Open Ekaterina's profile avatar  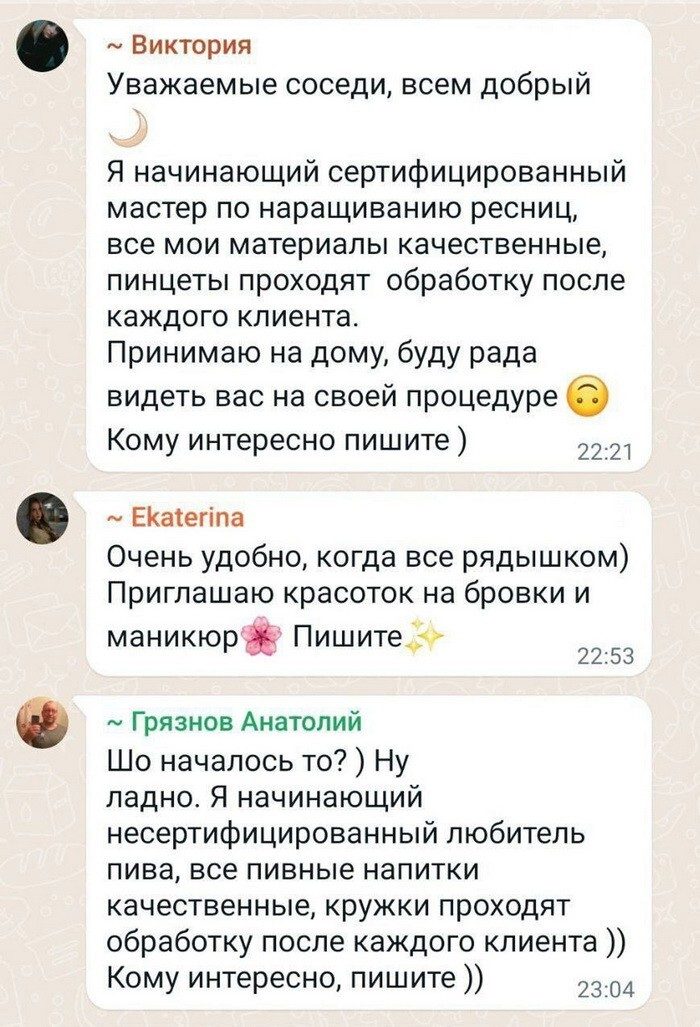44,520
